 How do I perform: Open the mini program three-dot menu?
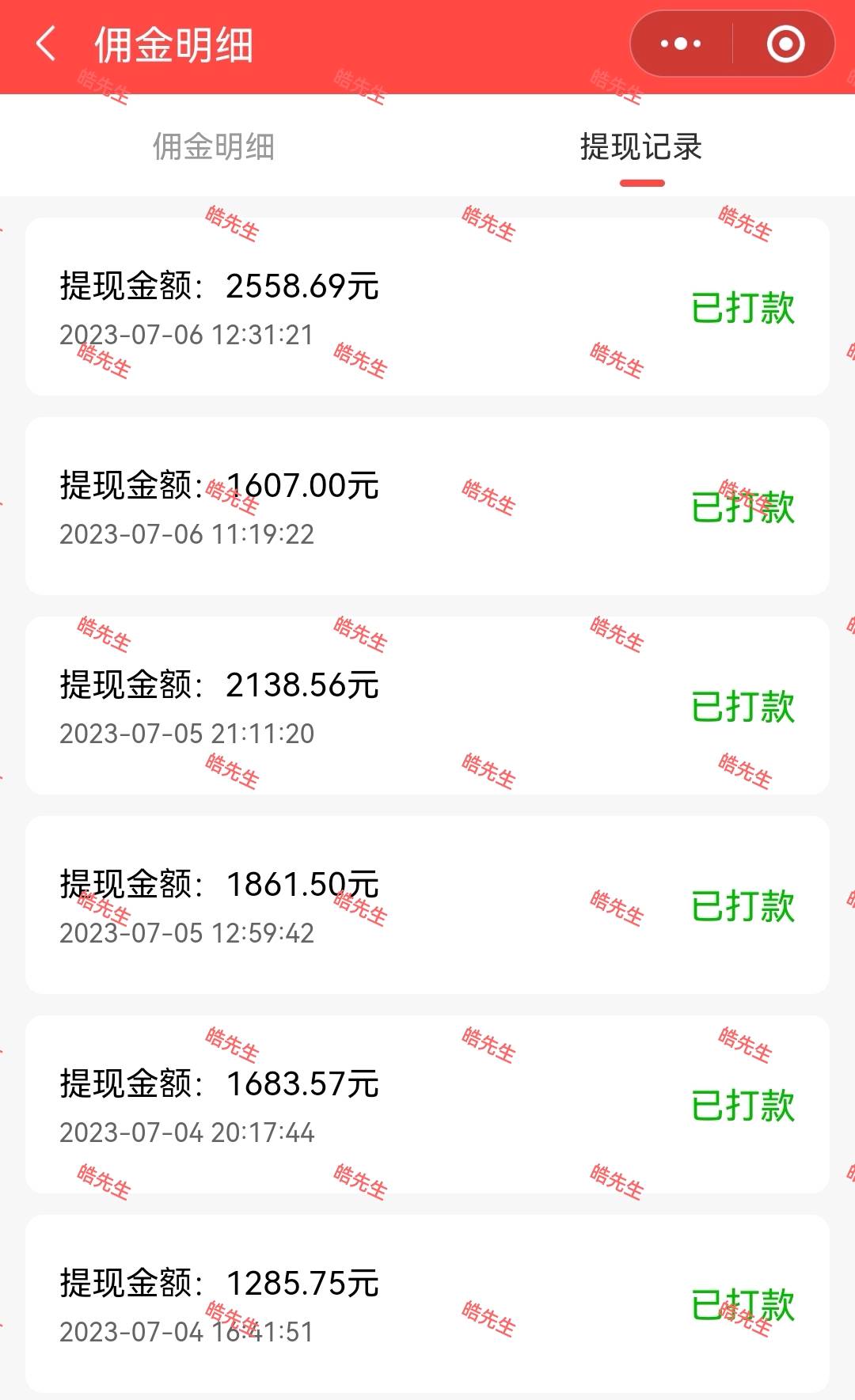click(x=681, y=44)
